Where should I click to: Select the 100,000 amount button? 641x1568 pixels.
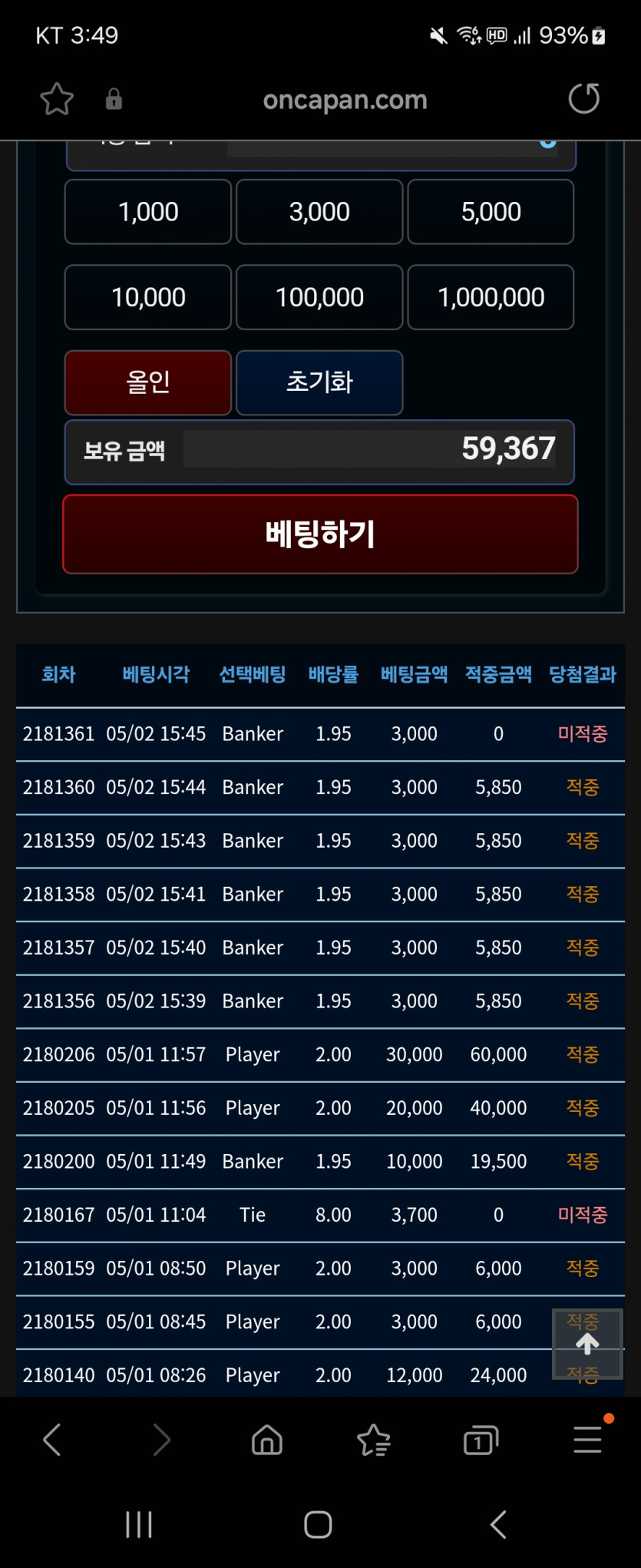point(319,297)
